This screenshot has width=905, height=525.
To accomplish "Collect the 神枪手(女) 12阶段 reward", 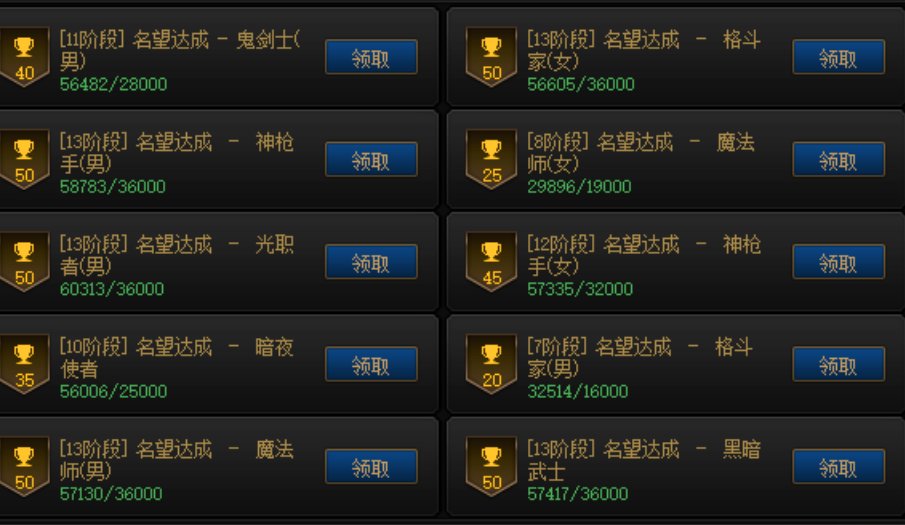I will [x=838, y=262].
